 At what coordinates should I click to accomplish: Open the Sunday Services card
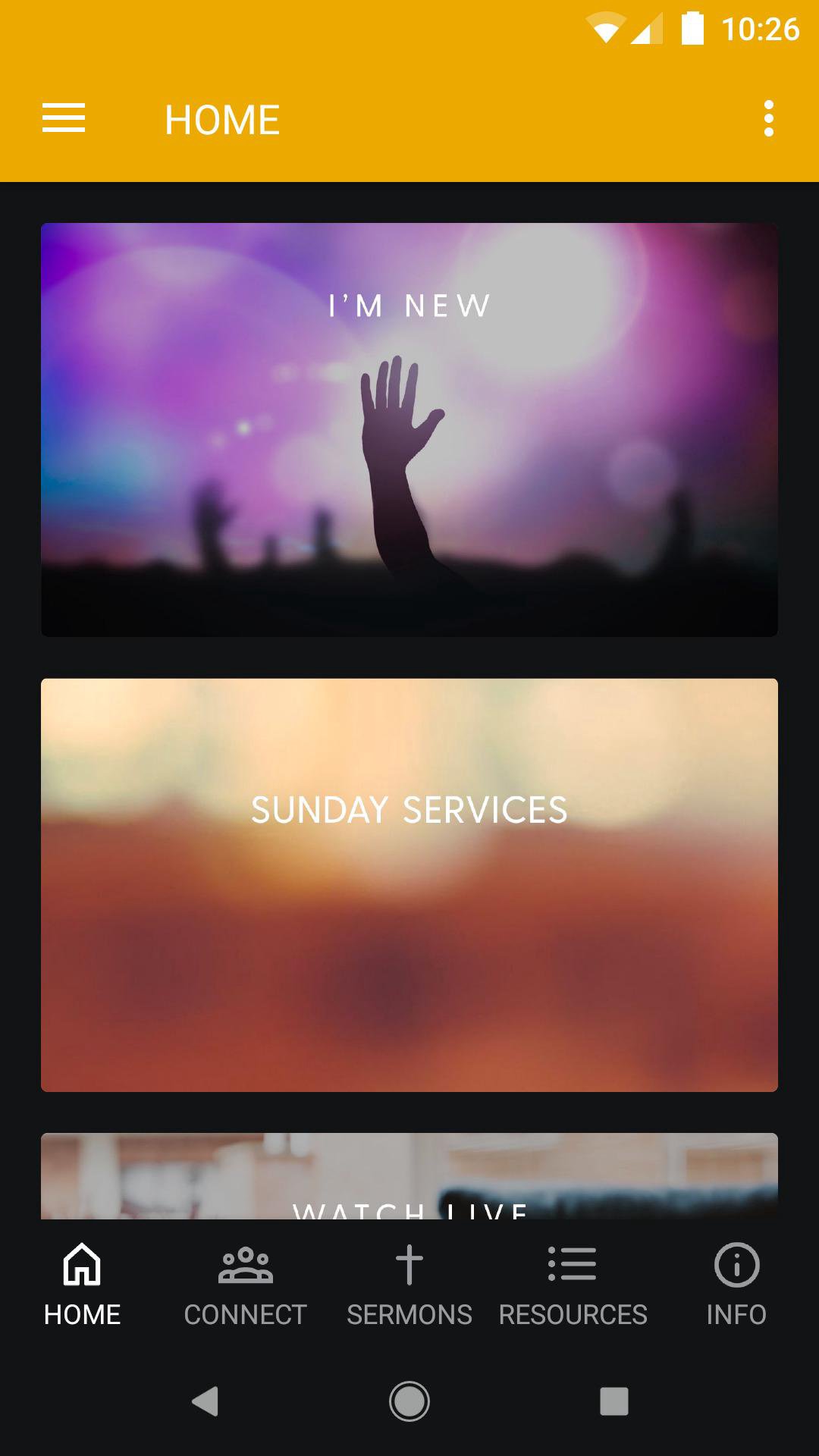(x=409, y=884)
